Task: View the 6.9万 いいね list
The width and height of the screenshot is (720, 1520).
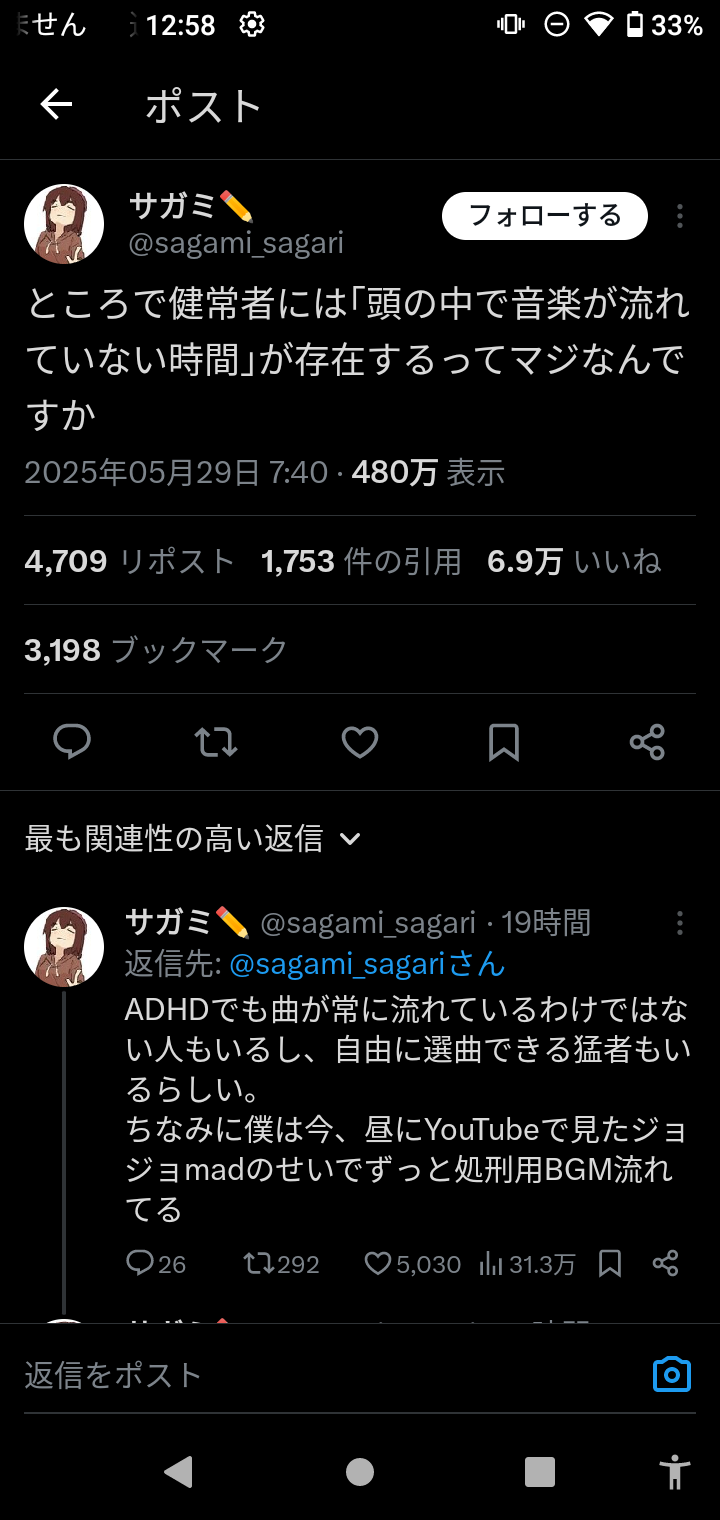Action: pyautogui.click(x=574, y=561)
